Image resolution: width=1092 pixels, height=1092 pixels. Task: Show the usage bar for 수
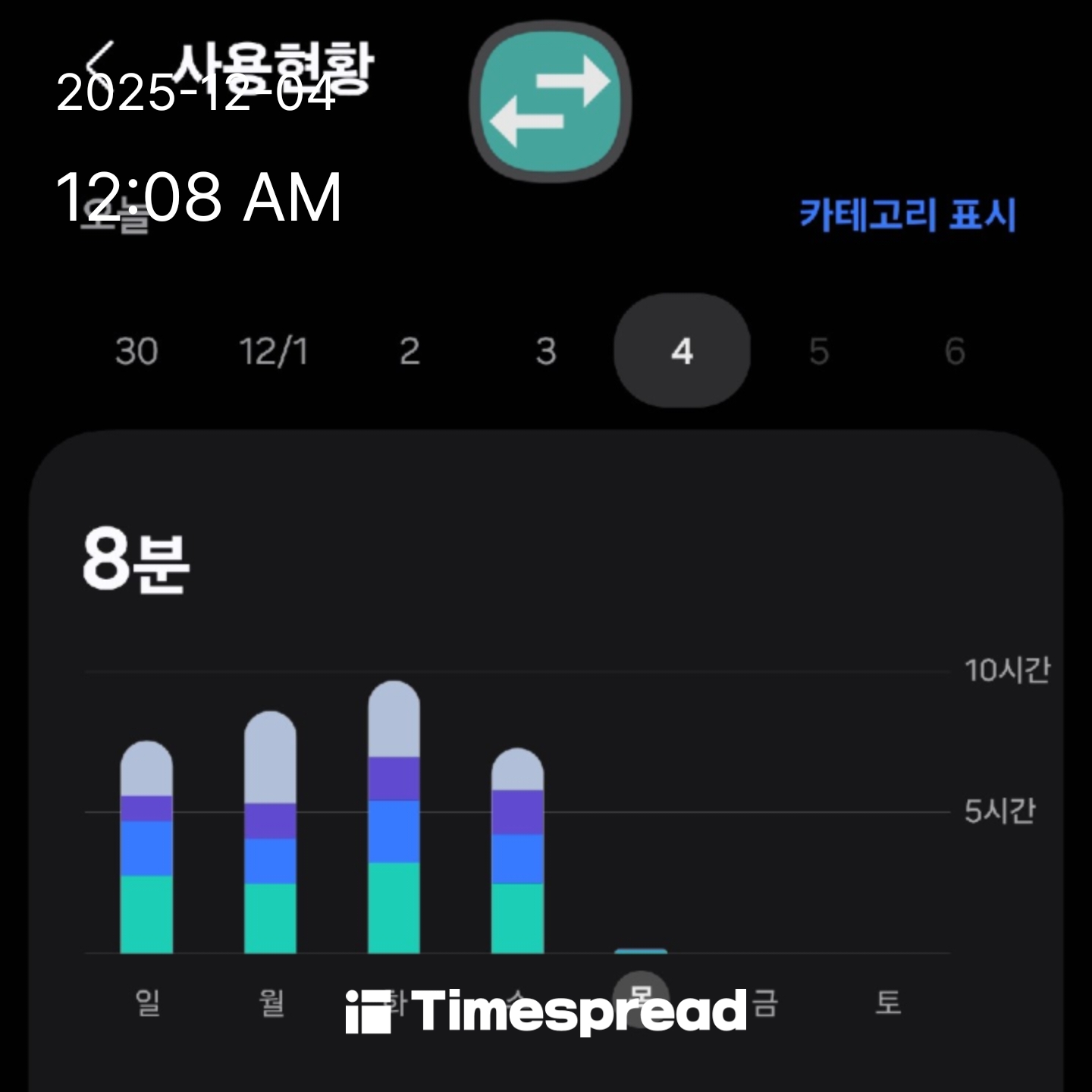pyautogui.click(x=517, y=851)
